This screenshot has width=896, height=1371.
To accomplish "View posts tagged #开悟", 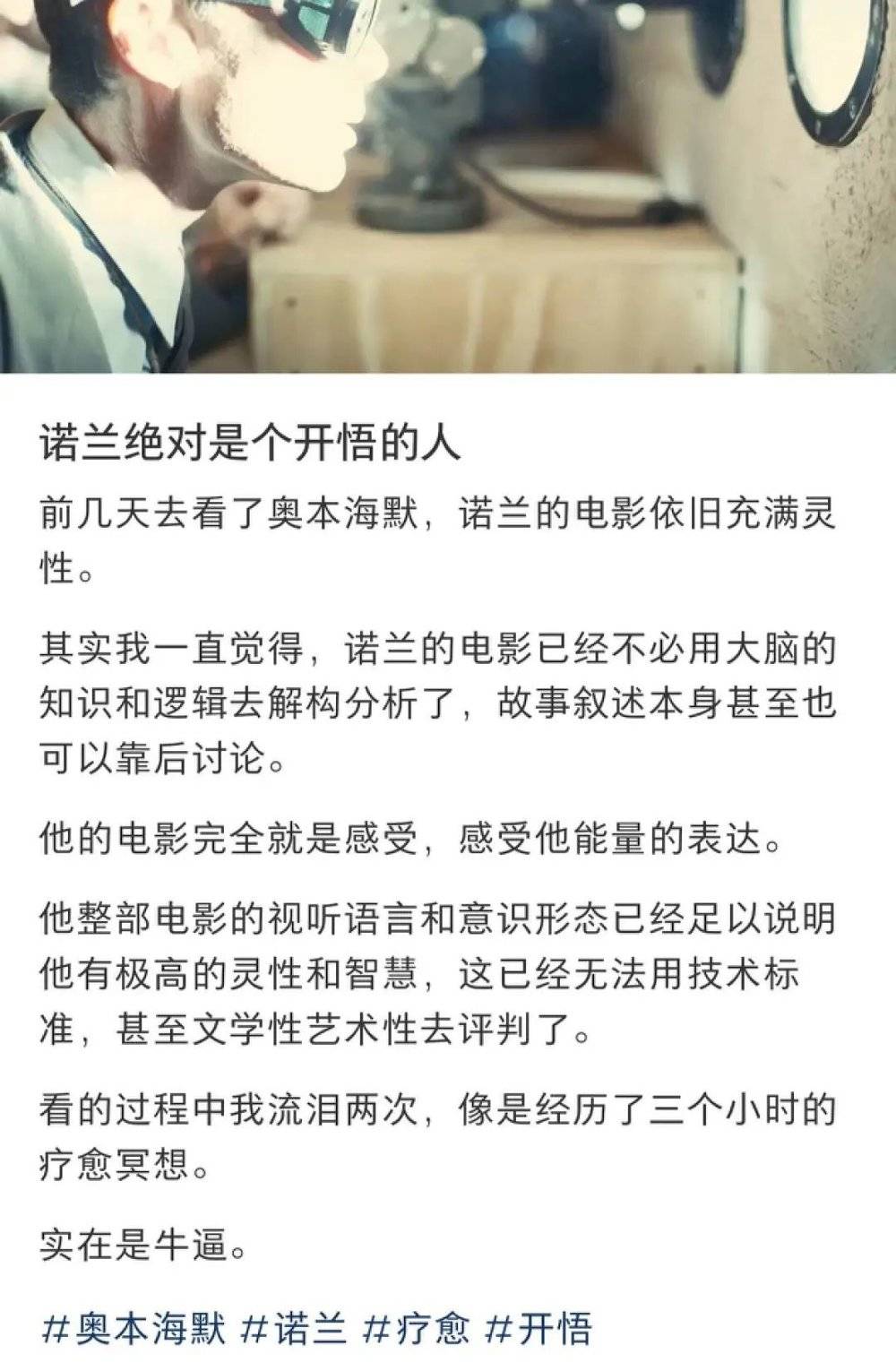I will point(538,1328).
